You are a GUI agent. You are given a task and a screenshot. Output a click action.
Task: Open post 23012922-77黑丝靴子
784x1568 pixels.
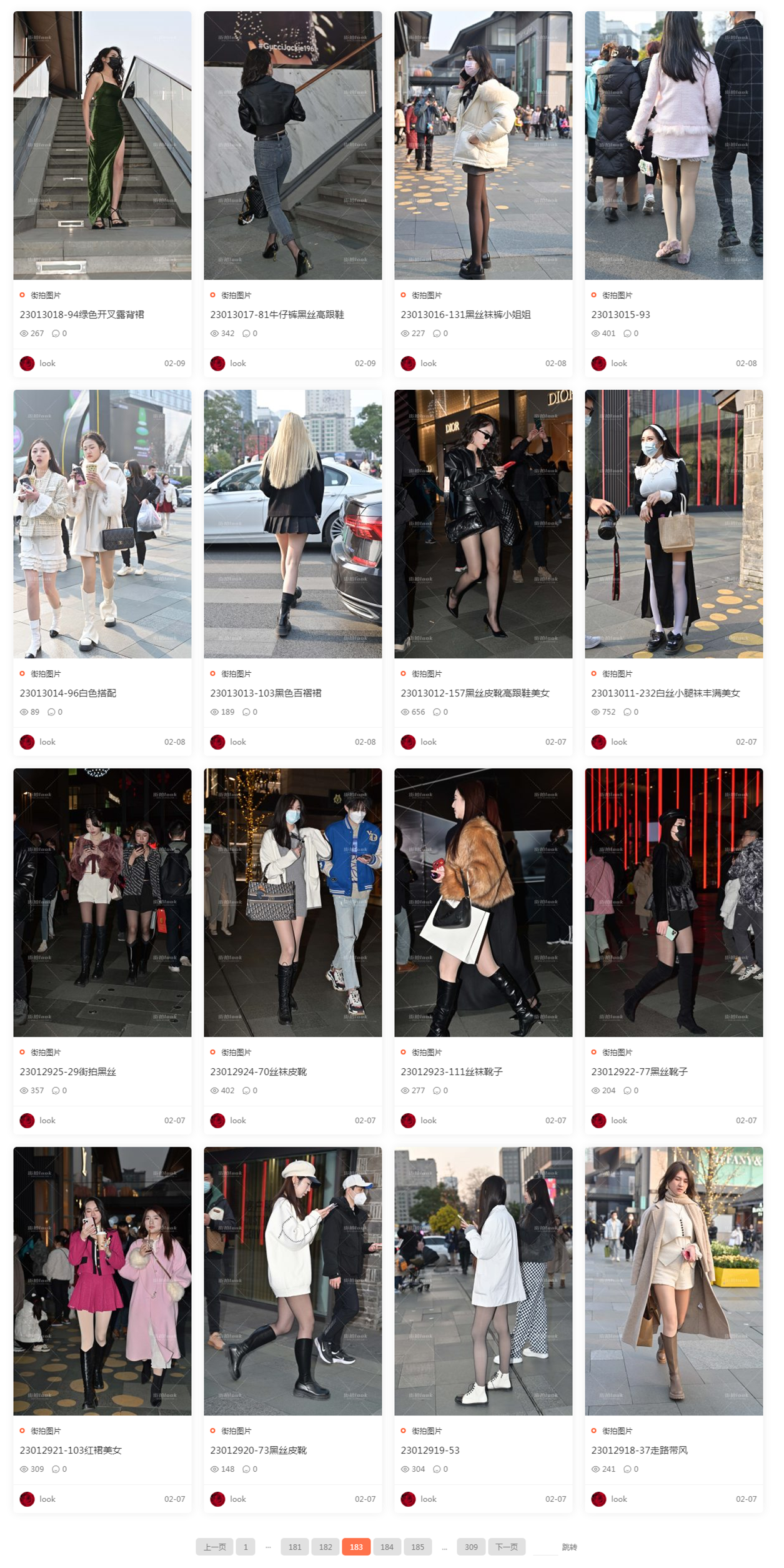tap(639, 1071)
